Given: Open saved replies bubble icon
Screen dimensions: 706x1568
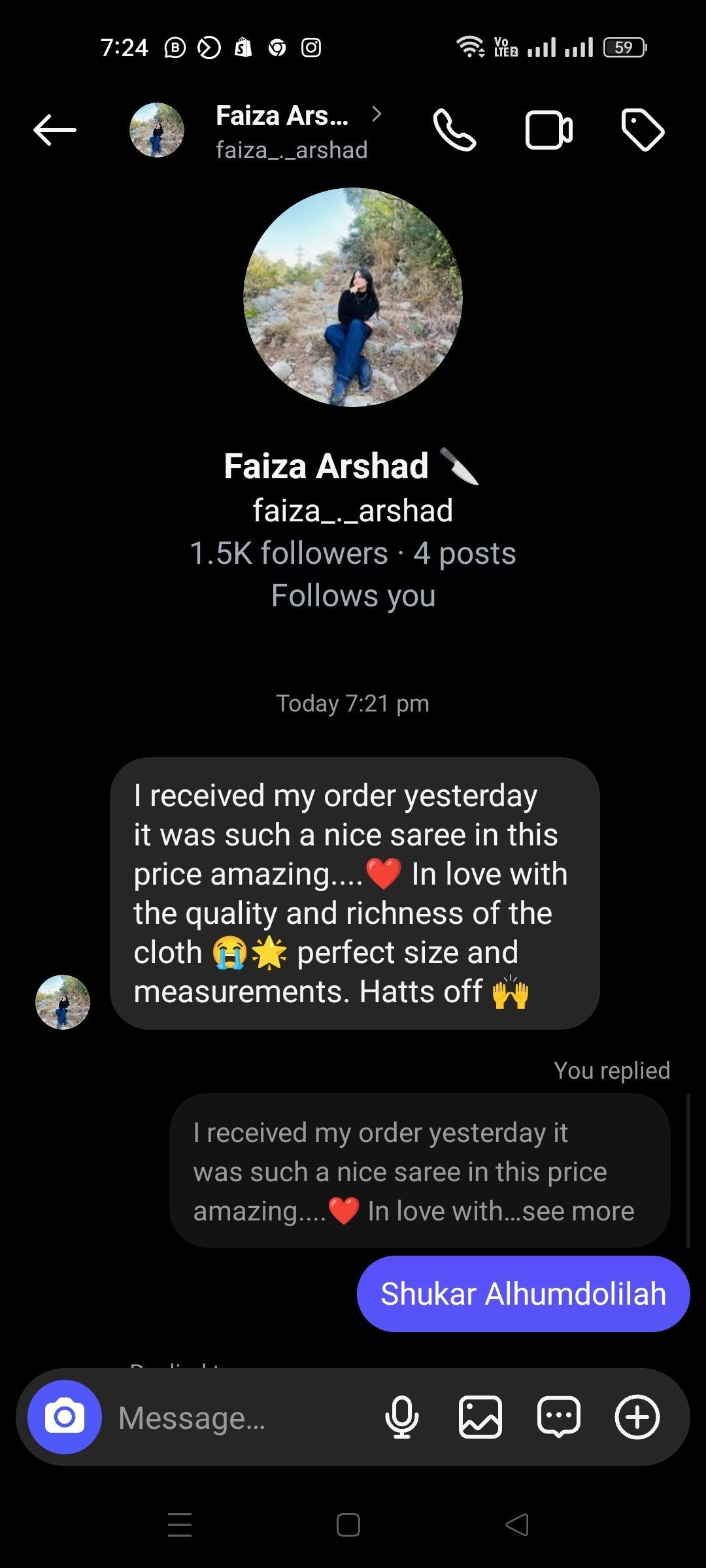Looking at the screenshot, I should click(558, 1417).
